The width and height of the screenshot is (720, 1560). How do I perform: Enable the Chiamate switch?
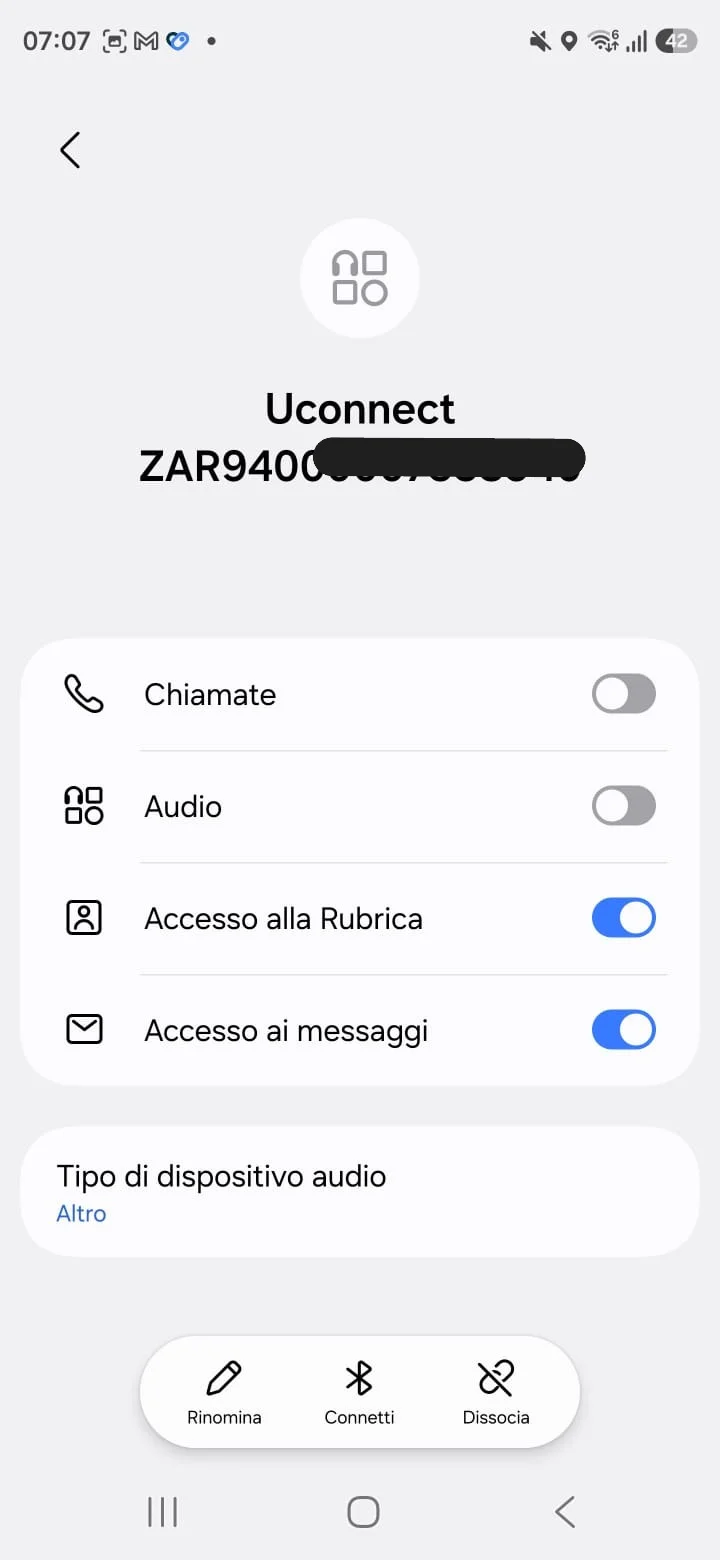(x=624, y=694)
